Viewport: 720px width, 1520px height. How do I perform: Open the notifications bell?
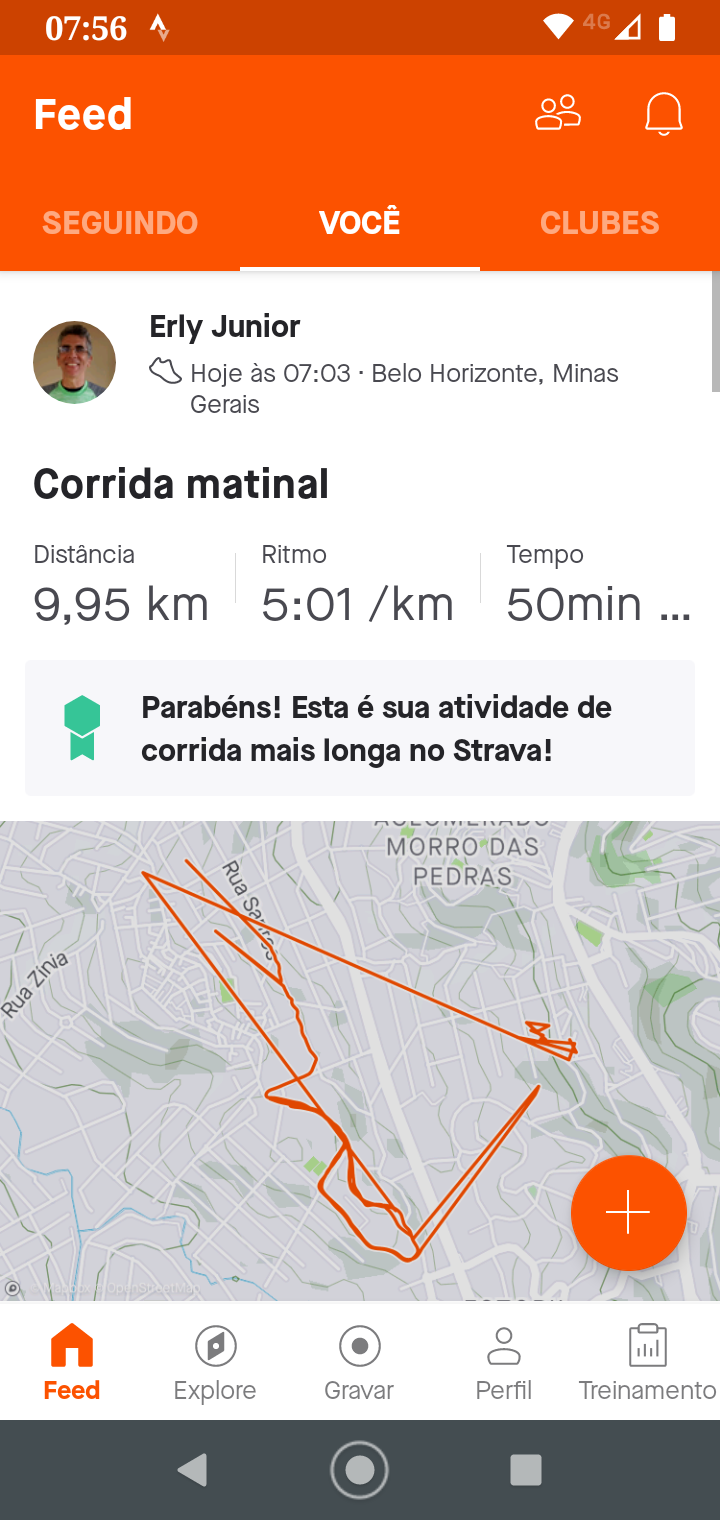[x=664, y=114]
